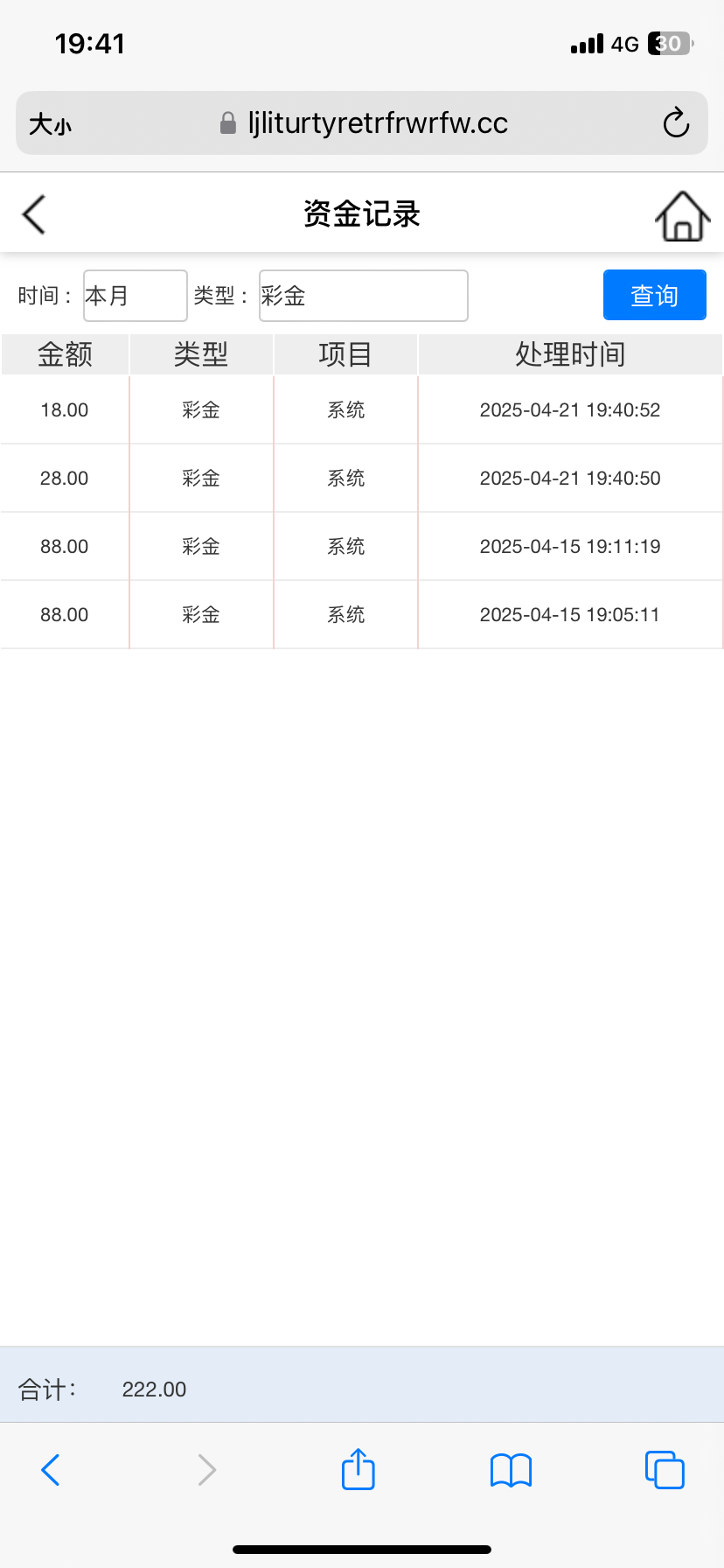Image resolution: width=724 pixels, height=1568 pixels.
Task: Show all open Safari tabs
Action: pos(665,1470)
